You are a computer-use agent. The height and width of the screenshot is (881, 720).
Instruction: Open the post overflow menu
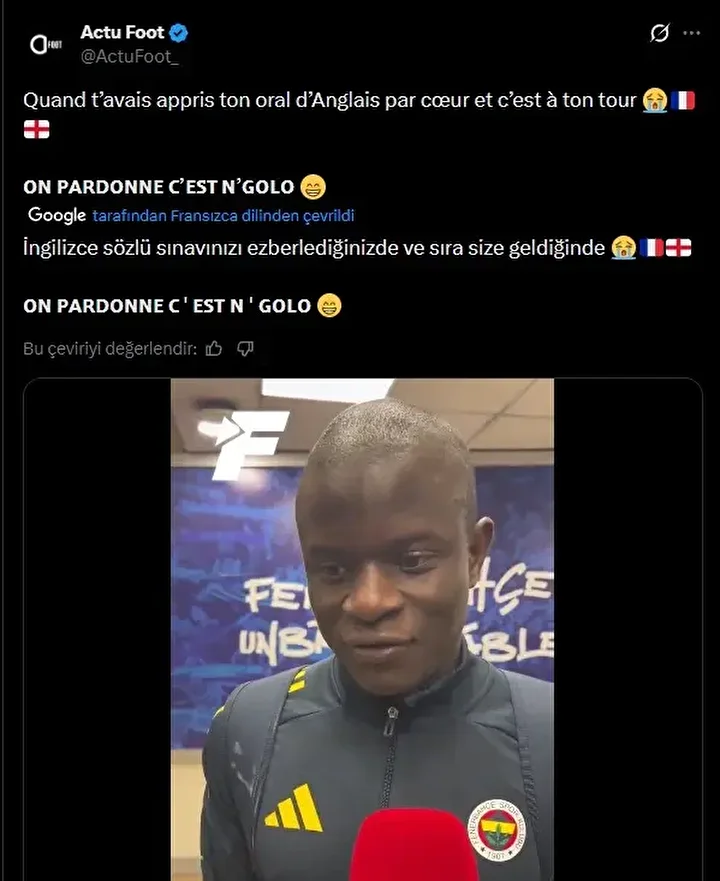692,33
